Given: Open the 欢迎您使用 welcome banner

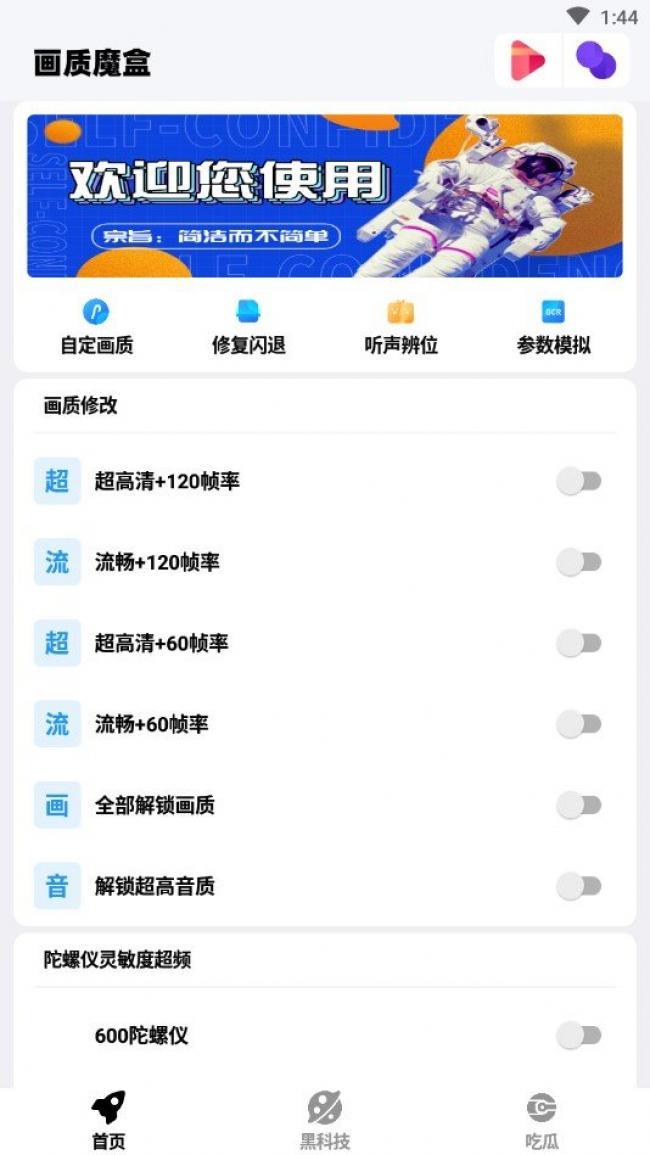Looking at the screenshot, I should click(x=325, y=195).
